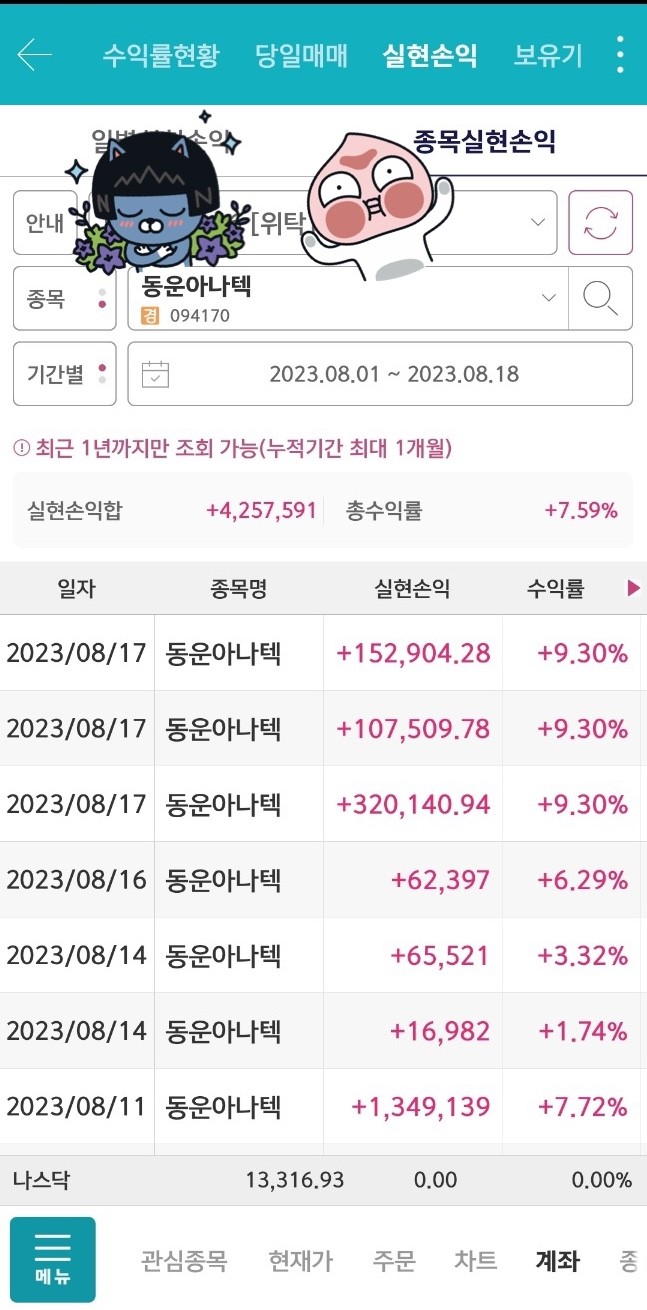647x1310 pixels.
Task: Search for a stock with magnifier
Action: pyautogui.click(x=601, y=298)
